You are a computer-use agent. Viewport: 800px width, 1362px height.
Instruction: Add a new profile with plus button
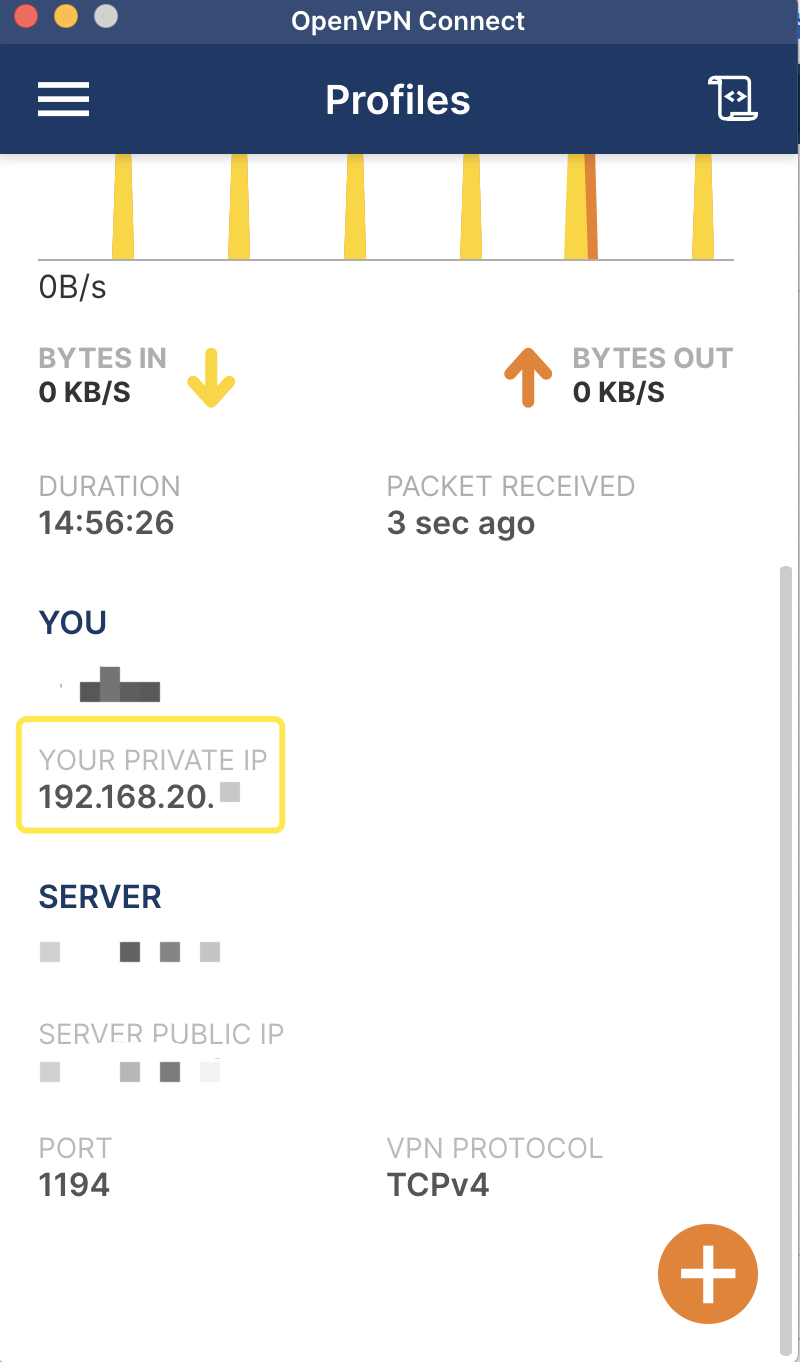[708, 1273]
